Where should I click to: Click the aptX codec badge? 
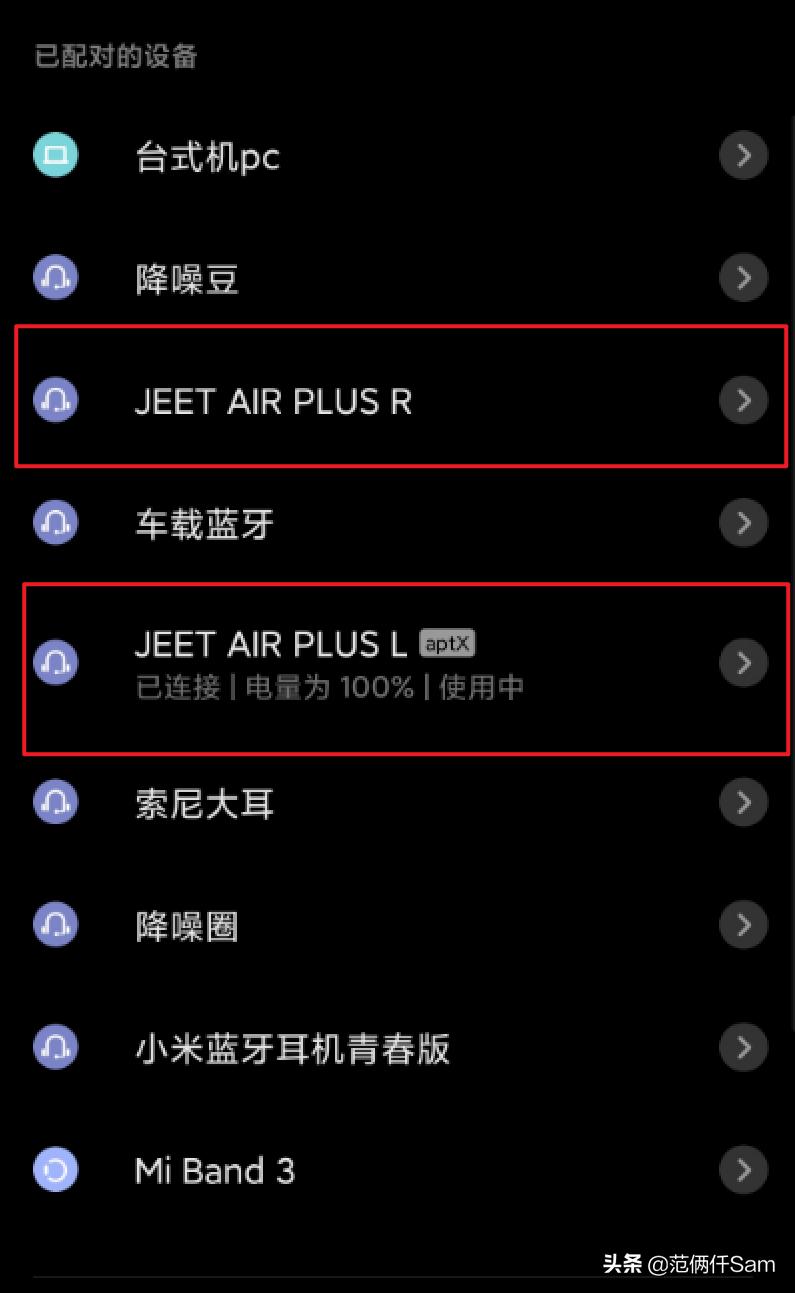[448, 644]
